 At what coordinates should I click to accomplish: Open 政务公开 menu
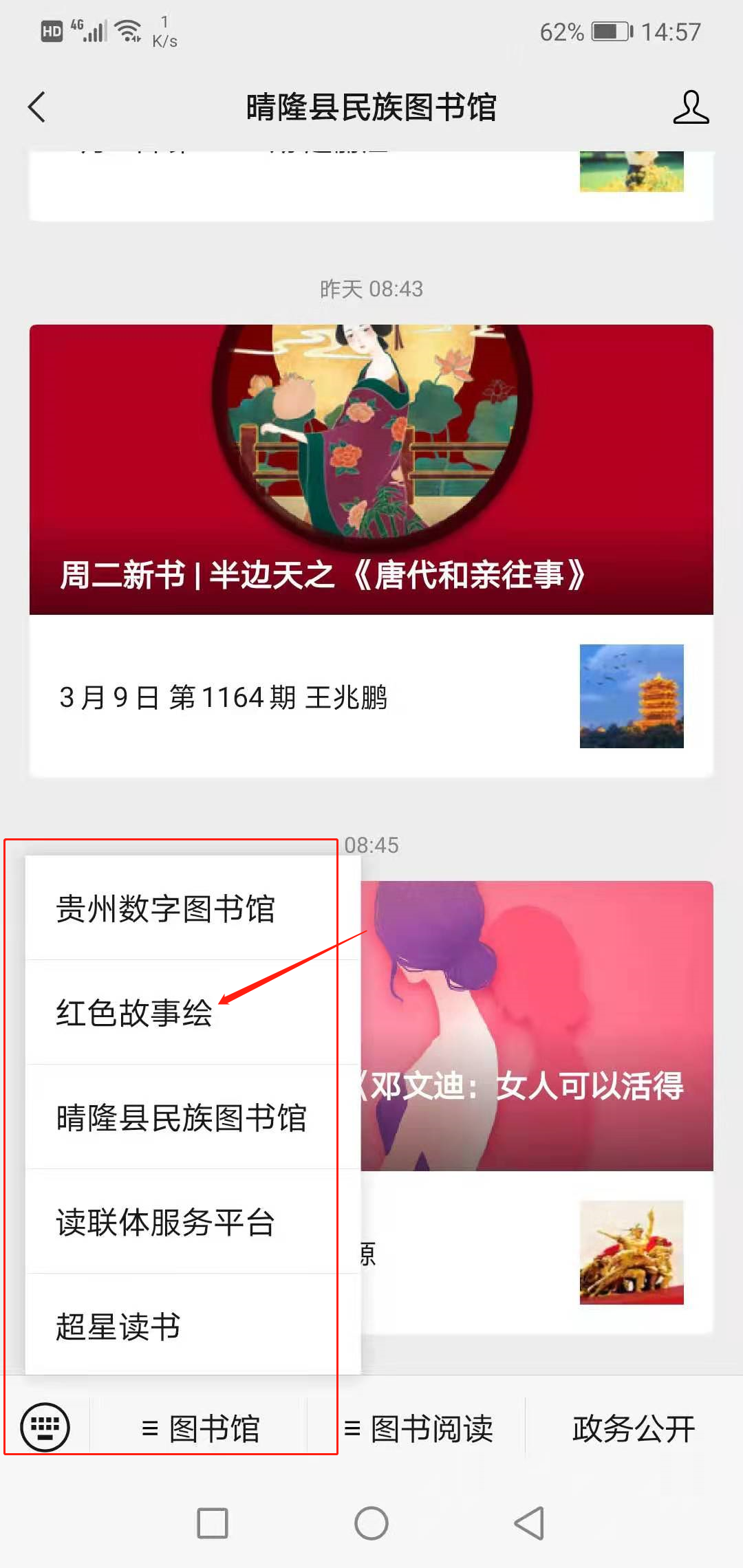(634, 1428)
